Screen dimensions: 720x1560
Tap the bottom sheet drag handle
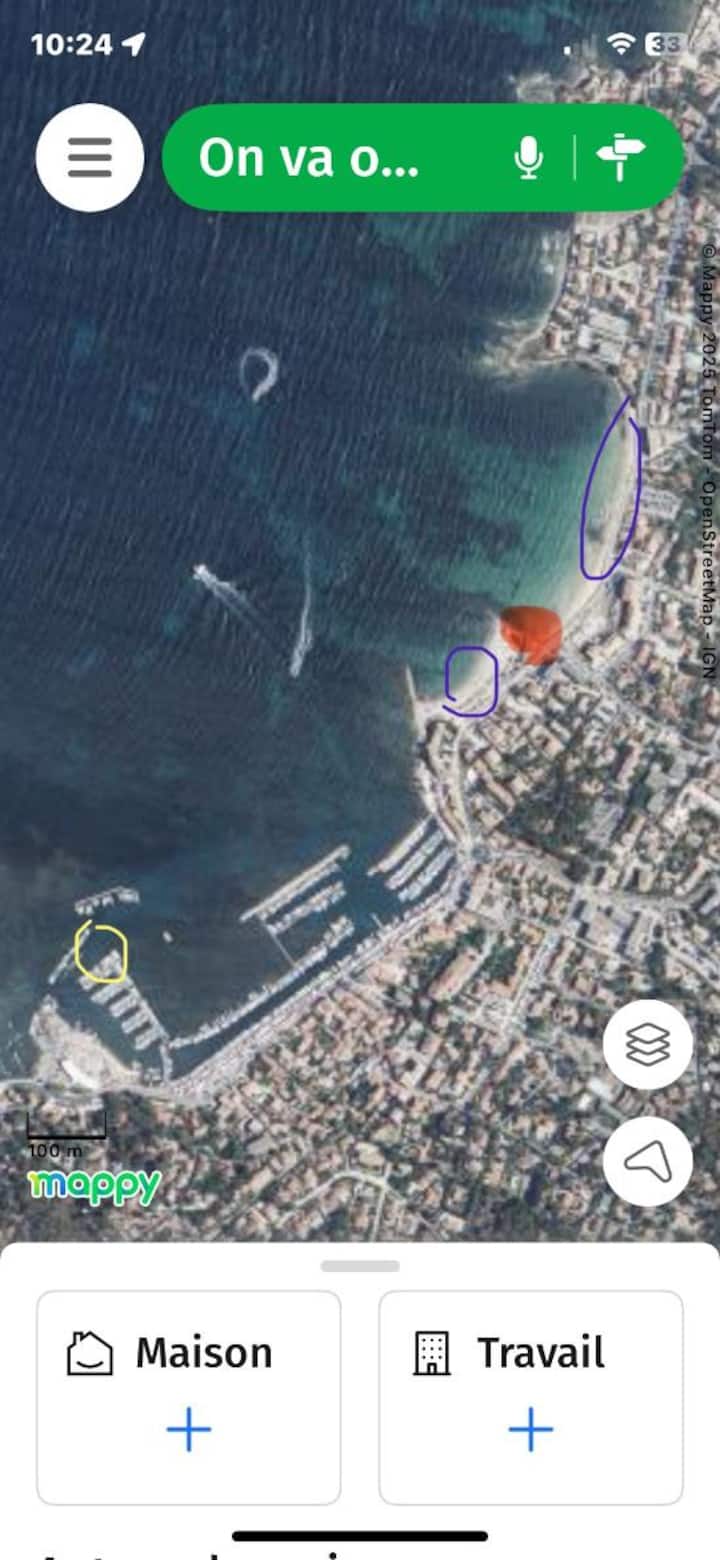(360, 1266)
